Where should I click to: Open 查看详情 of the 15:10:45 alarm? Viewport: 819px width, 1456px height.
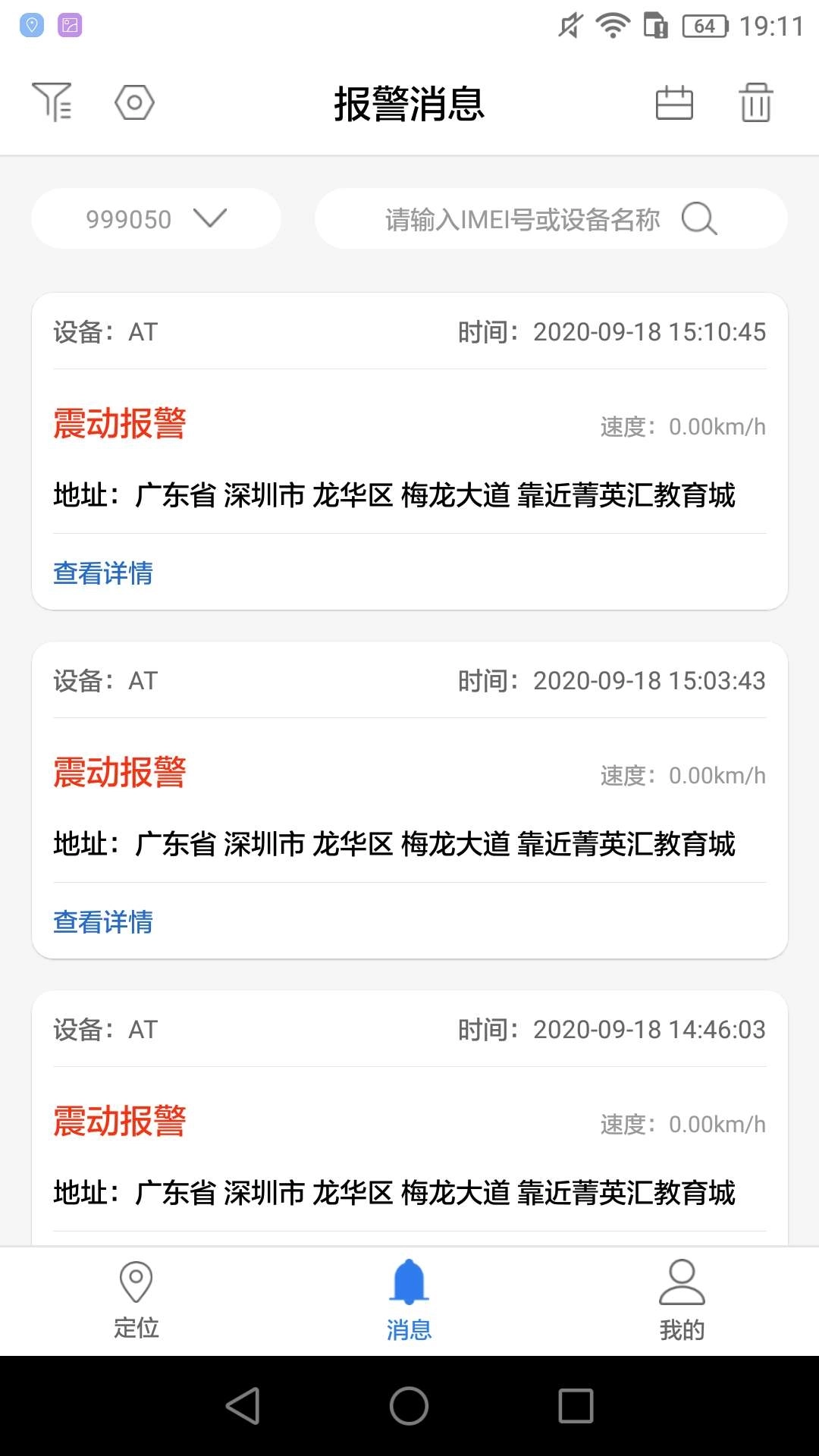102,574
